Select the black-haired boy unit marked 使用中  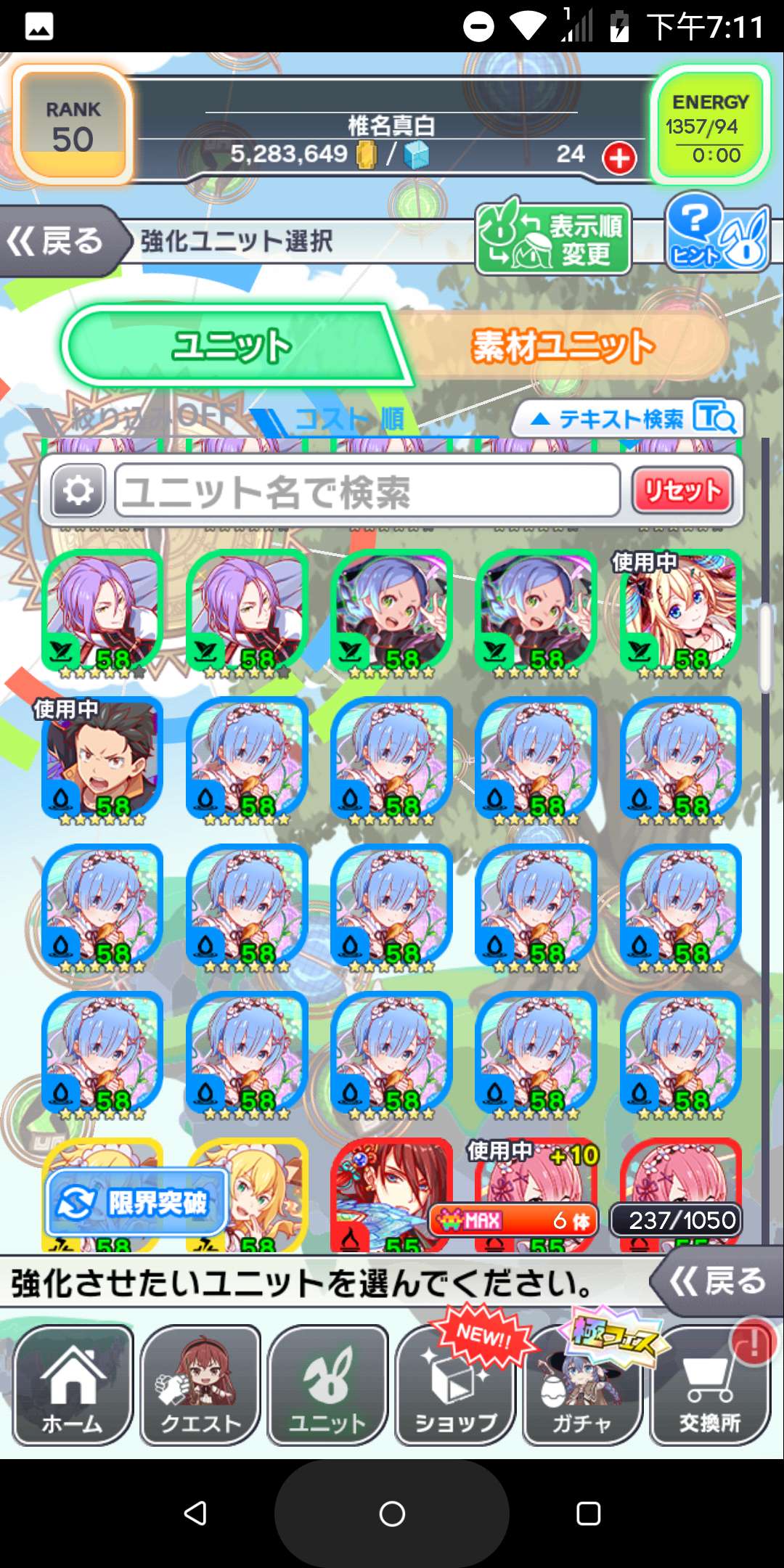coord(102,759)
